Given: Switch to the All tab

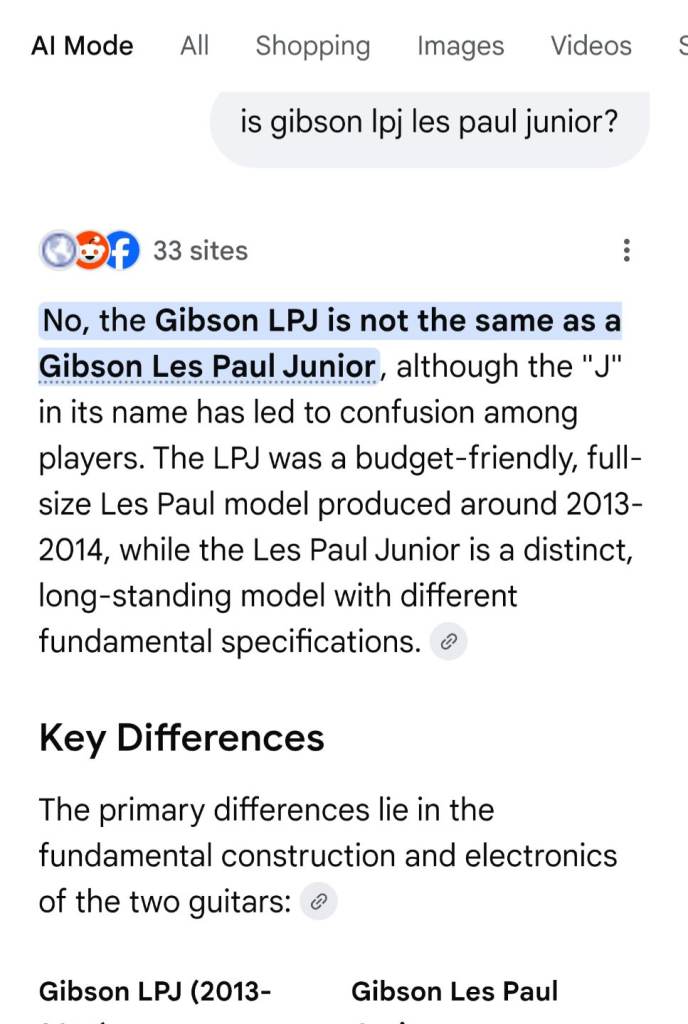Looking at the screenshot, I should pyautogui.click(x=194, y=46).
